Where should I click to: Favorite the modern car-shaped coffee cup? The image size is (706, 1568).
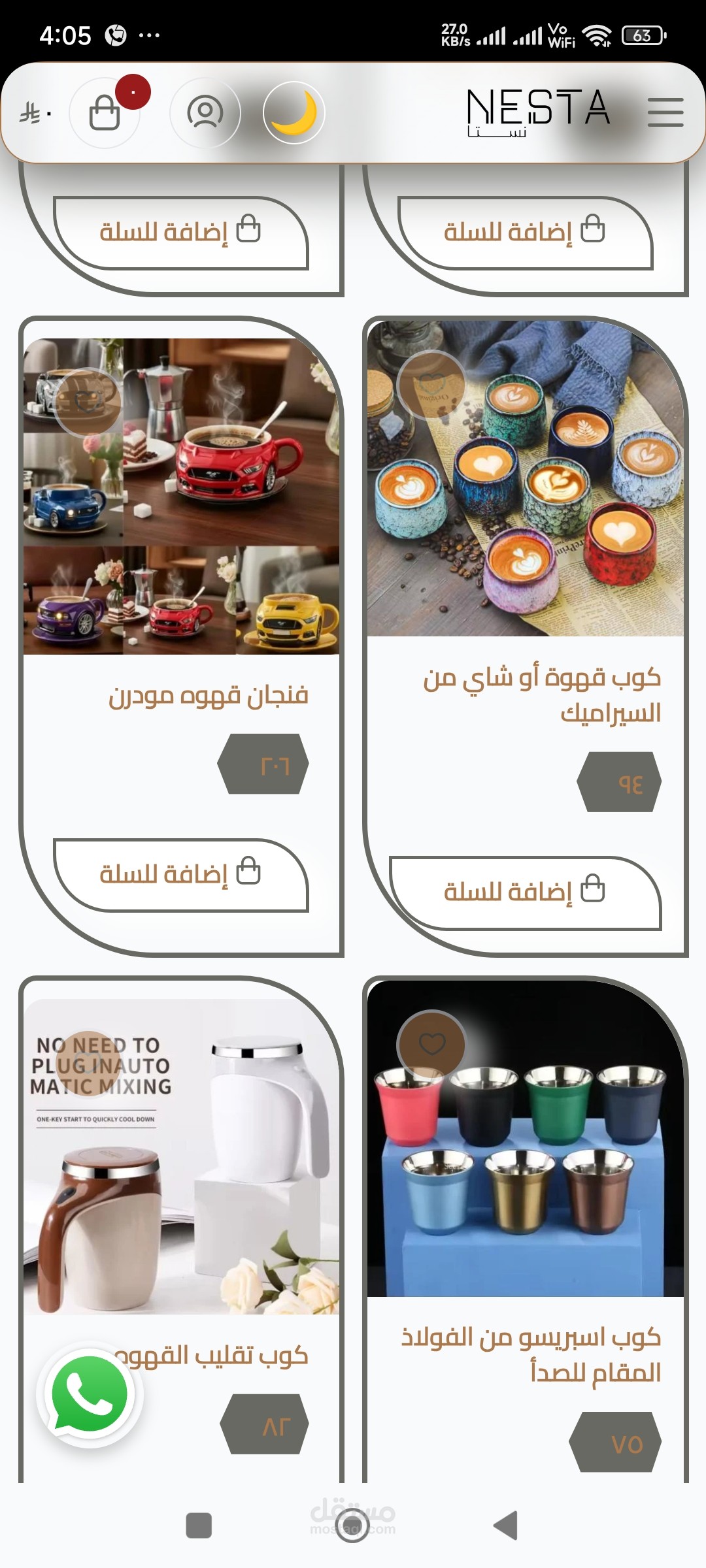pos(88,401)
